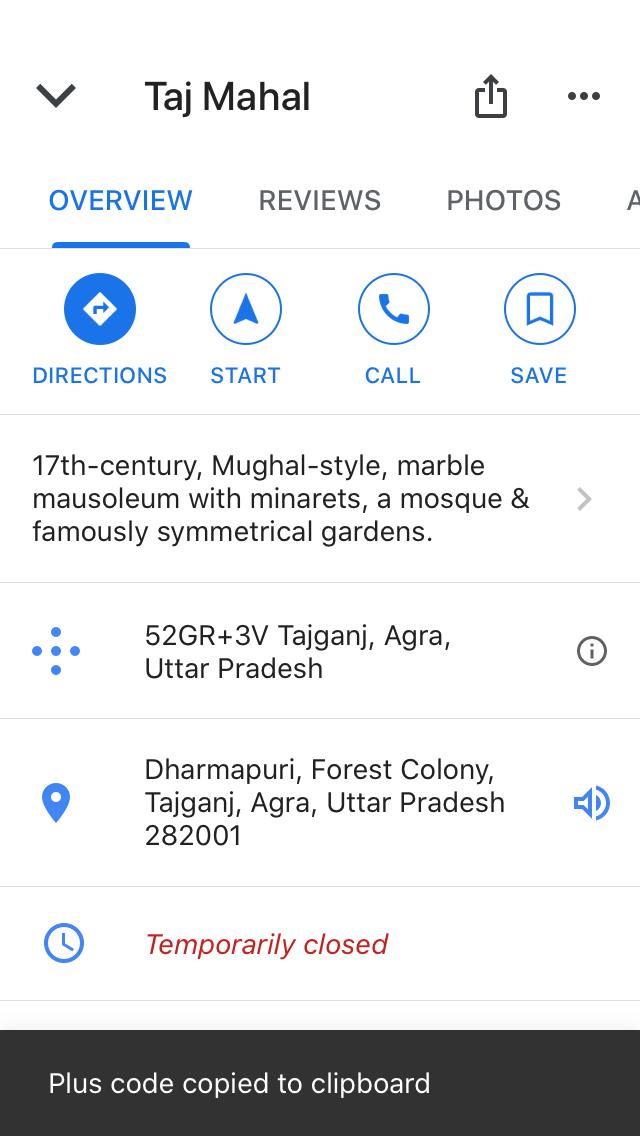Image resolution: width=640 pixels, height=1136 pixels.
Task: Select the Overview tab
Action: point(120,200)
